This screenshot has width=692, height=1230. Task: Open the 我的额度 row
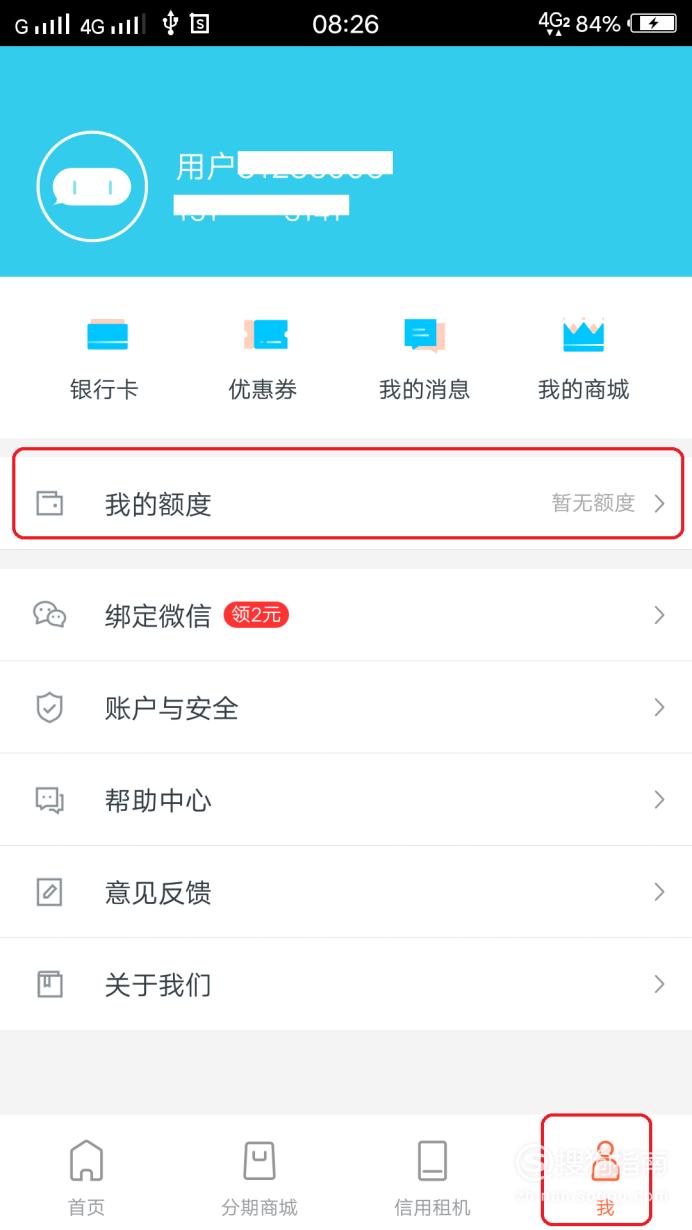coord(346,503)
